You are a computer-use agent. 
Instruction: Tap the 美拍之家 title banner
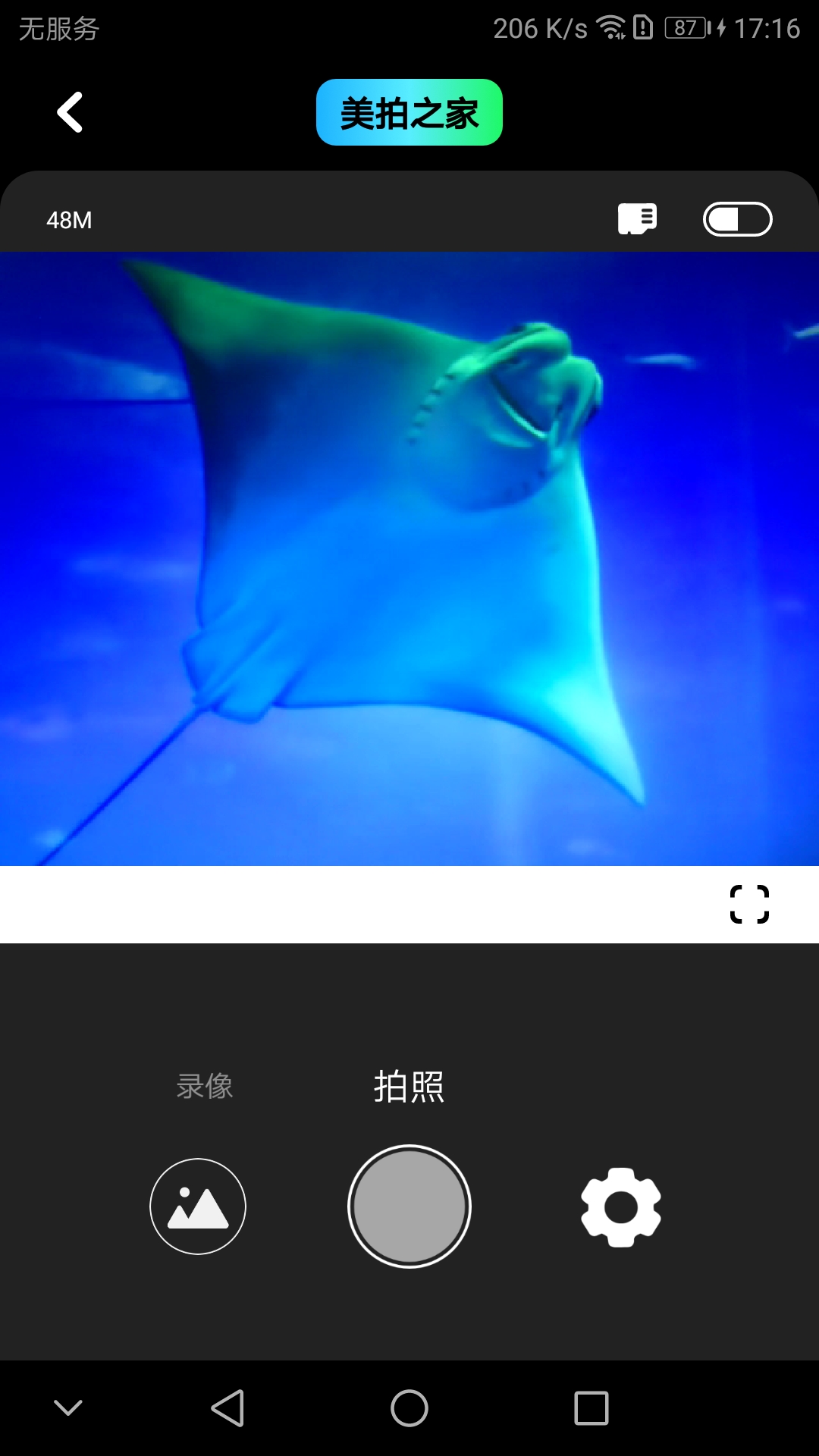pyautogui.click(x=409, y=112)
